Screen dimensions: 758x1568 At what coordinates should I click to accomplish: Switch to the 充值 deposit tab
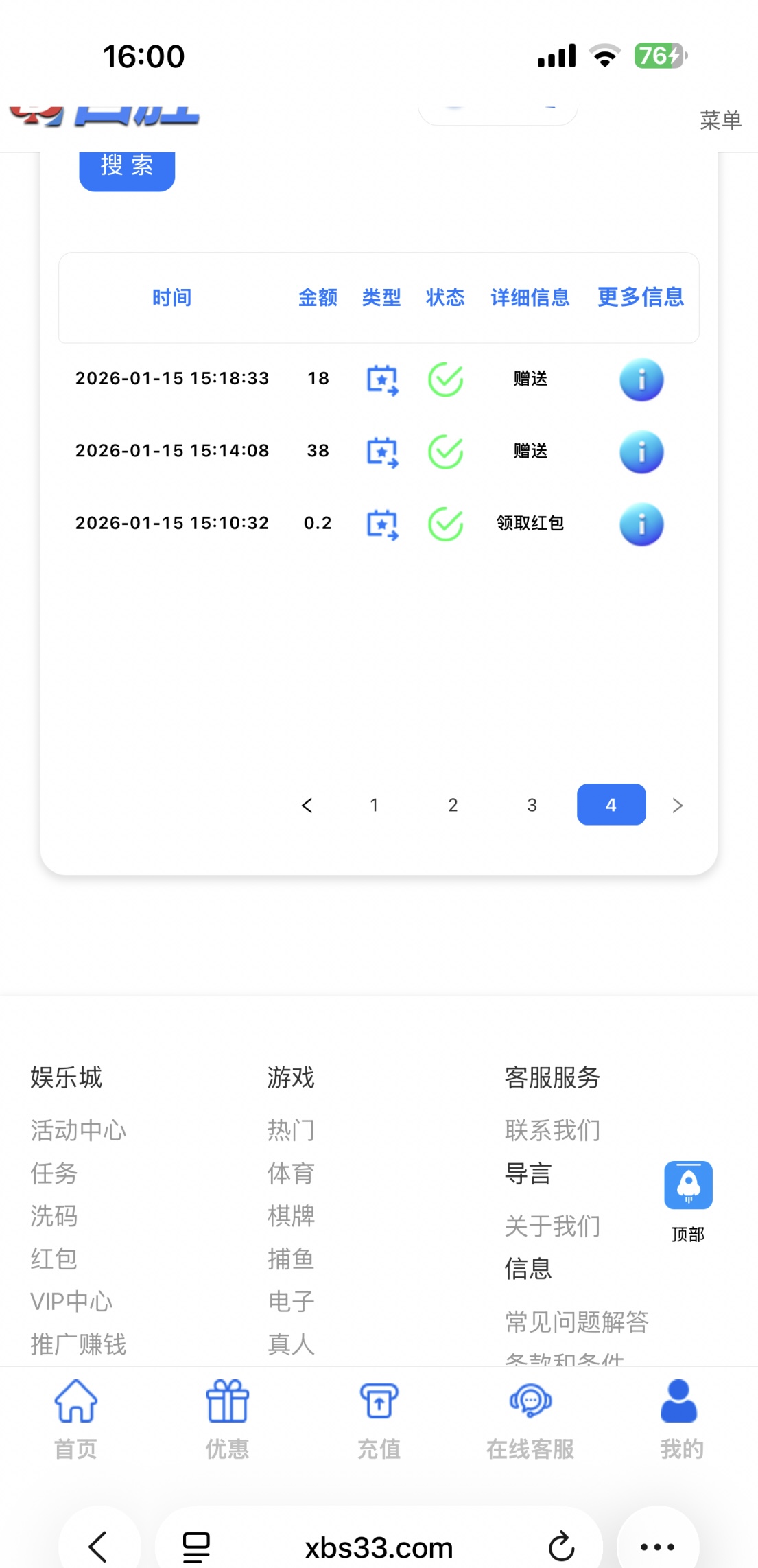379,1417
